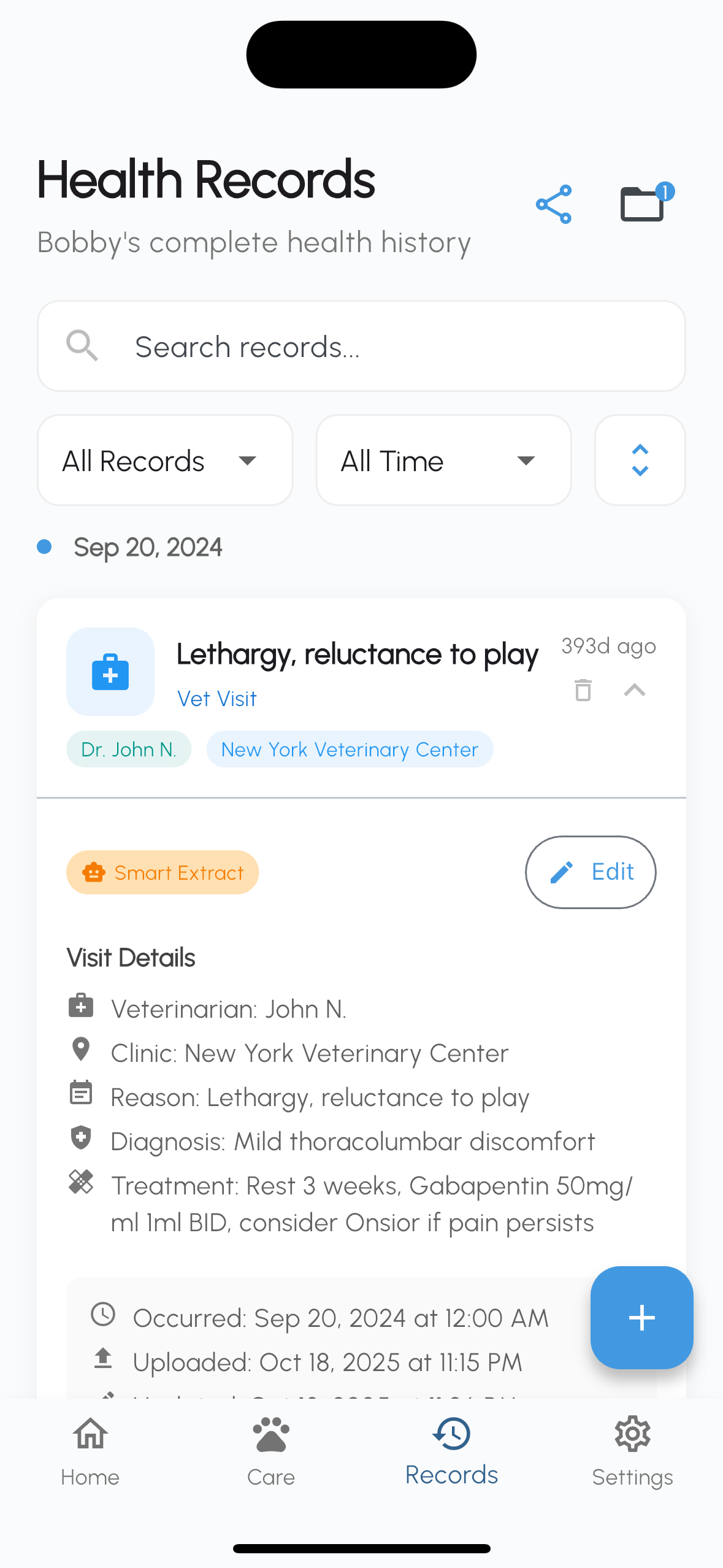The height and width of the screenshot is (1568, 723).
Task: Open the All Records filter dropdown
Action: tap(164, 459)
